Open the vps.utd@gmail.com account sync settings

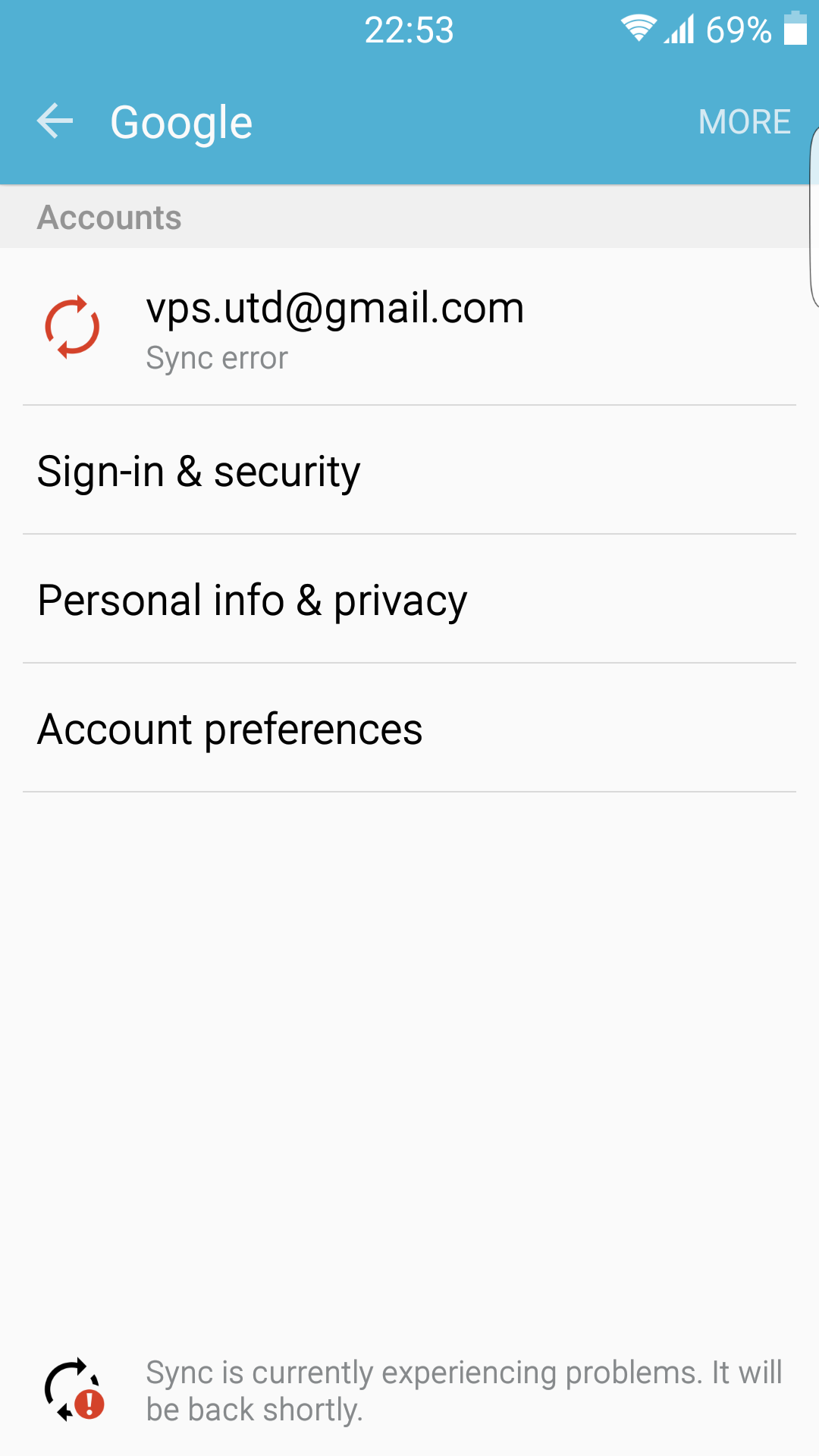(x=409, y=327)
